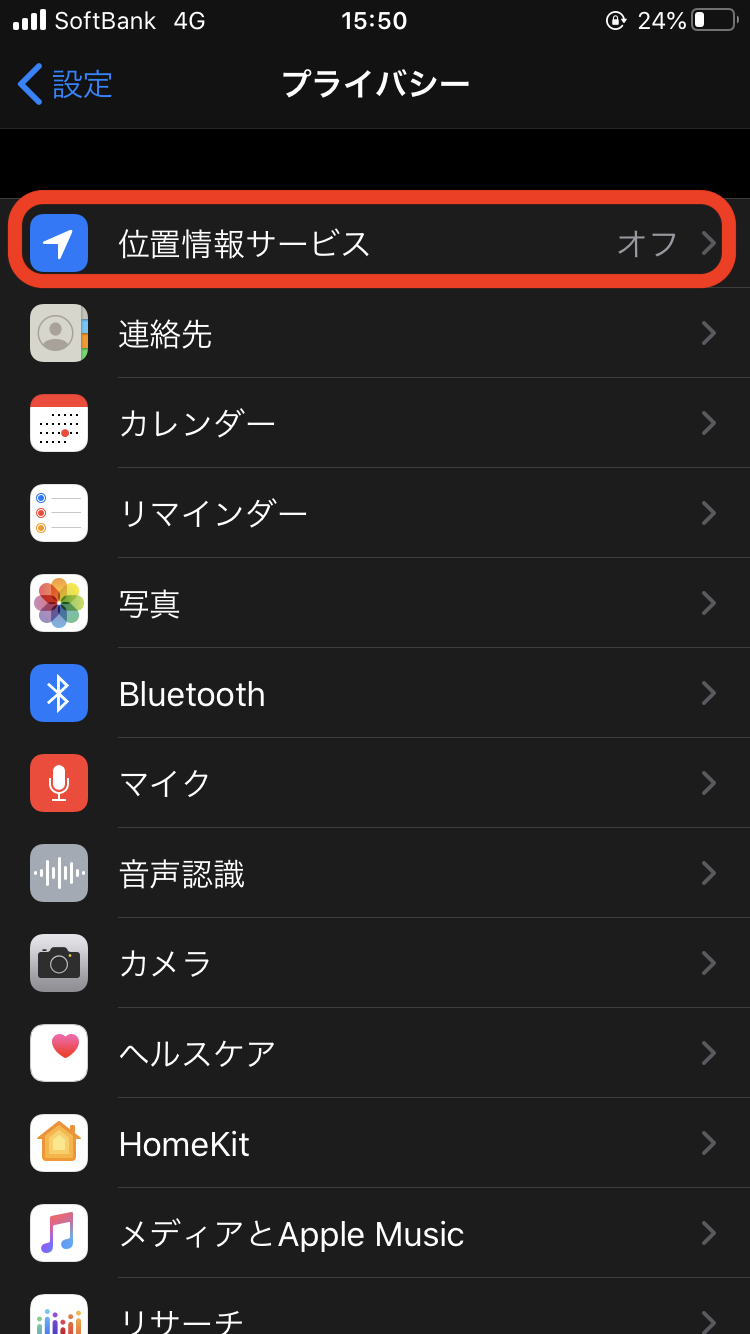Open the ヘルスケア privacy menu entry

click(375, 1053)
